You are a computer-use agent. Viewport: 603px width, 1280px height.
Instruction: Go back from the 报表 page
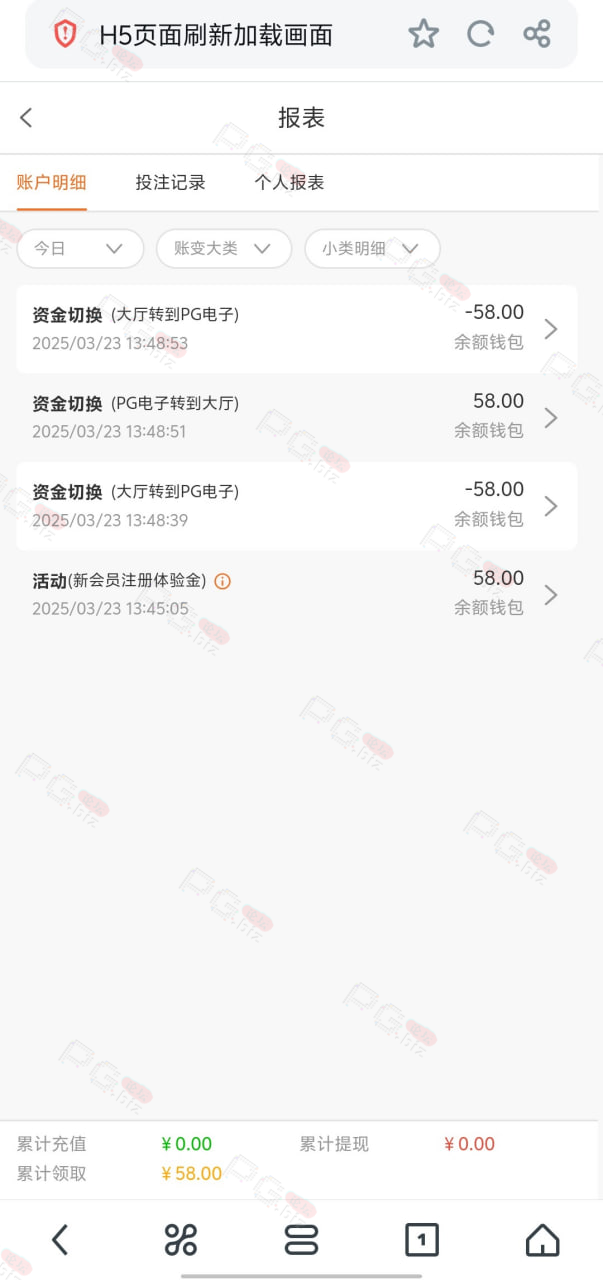26,117
